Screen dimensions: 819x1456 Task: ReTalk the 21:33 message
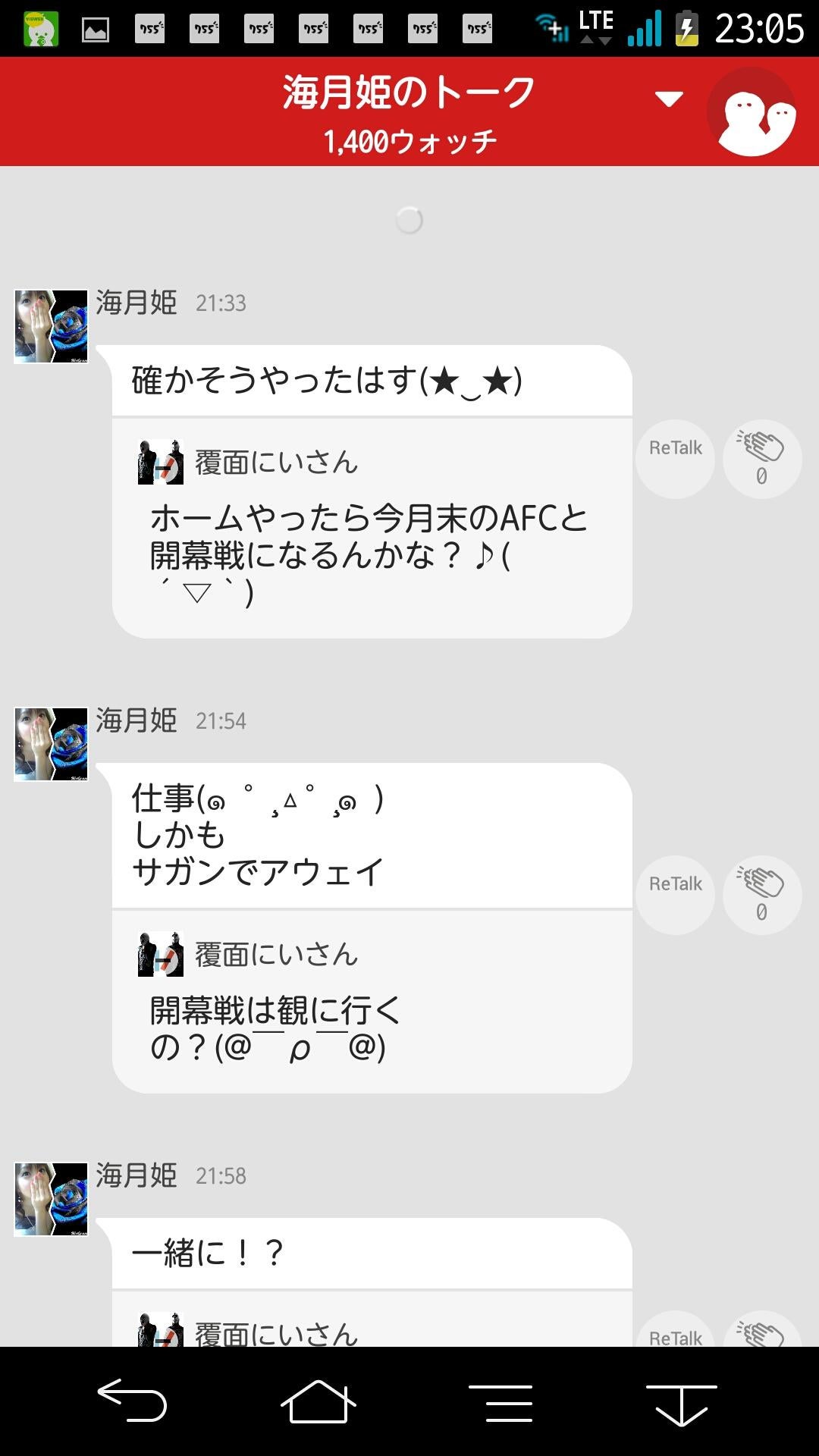(x=673, y=448)
